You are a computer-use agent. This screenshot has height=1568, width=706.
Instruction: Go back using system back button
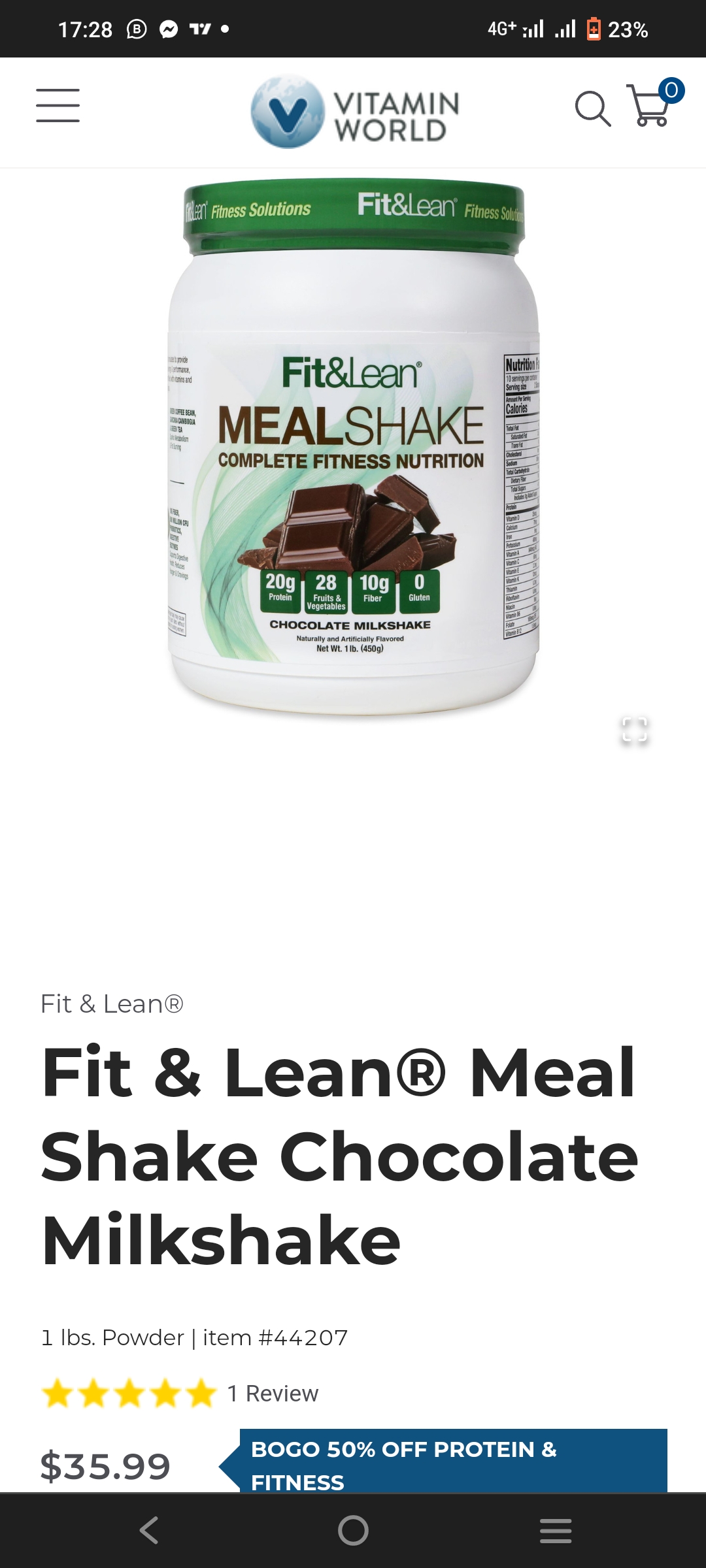[x=149, y=1530]
